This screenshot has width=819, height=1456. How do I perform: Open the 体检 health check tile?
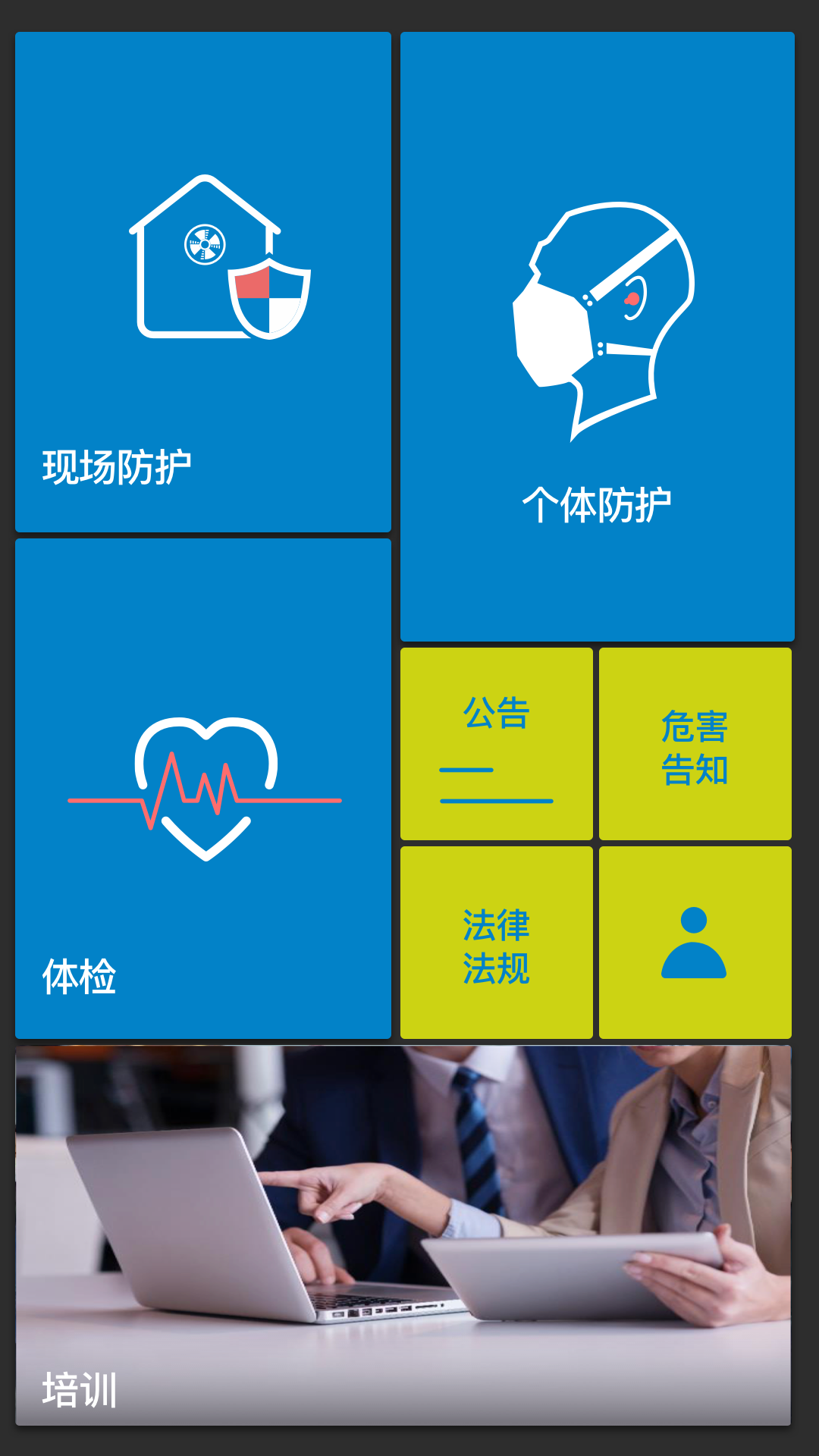click(x=203, y=789)
